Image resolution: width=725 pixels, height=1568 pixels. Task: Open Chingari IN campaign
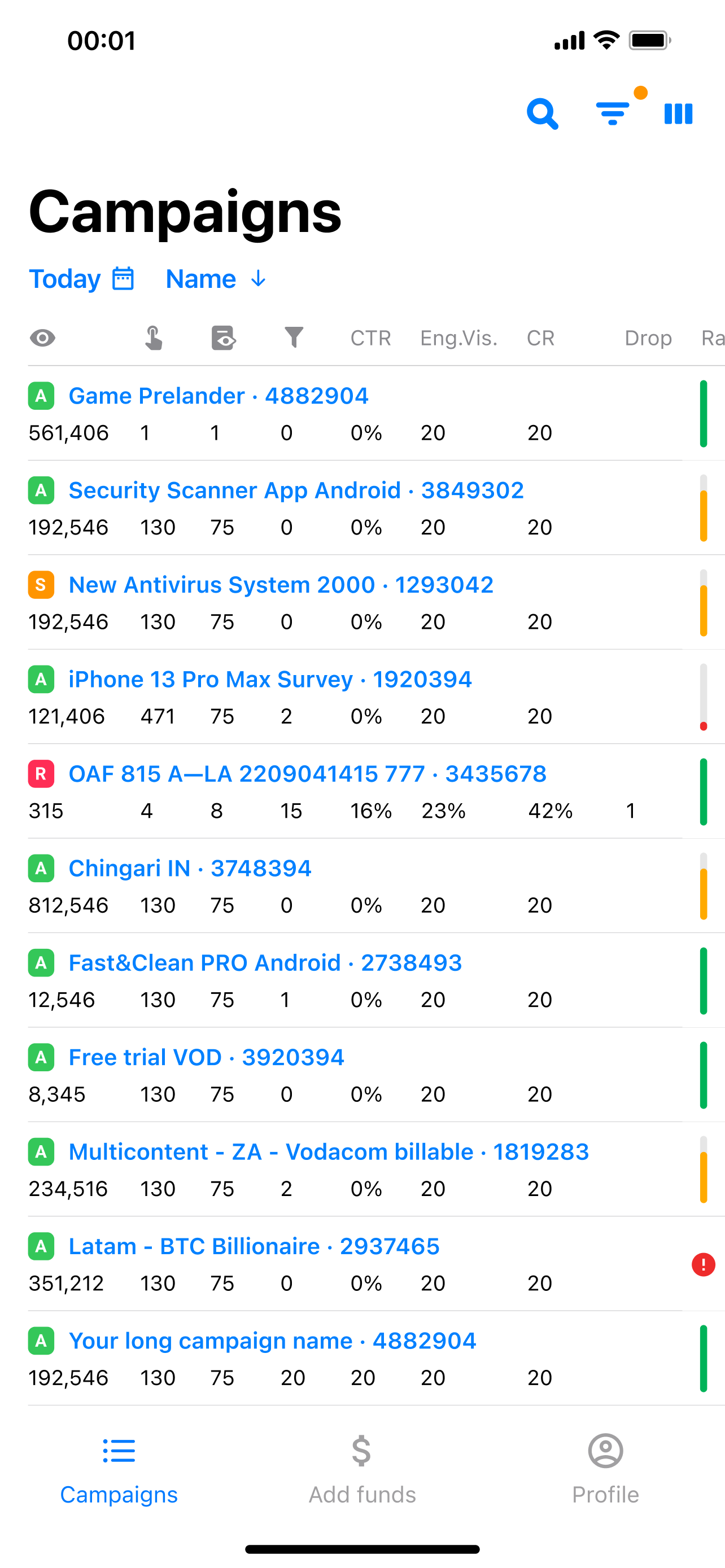pos(190,869)
